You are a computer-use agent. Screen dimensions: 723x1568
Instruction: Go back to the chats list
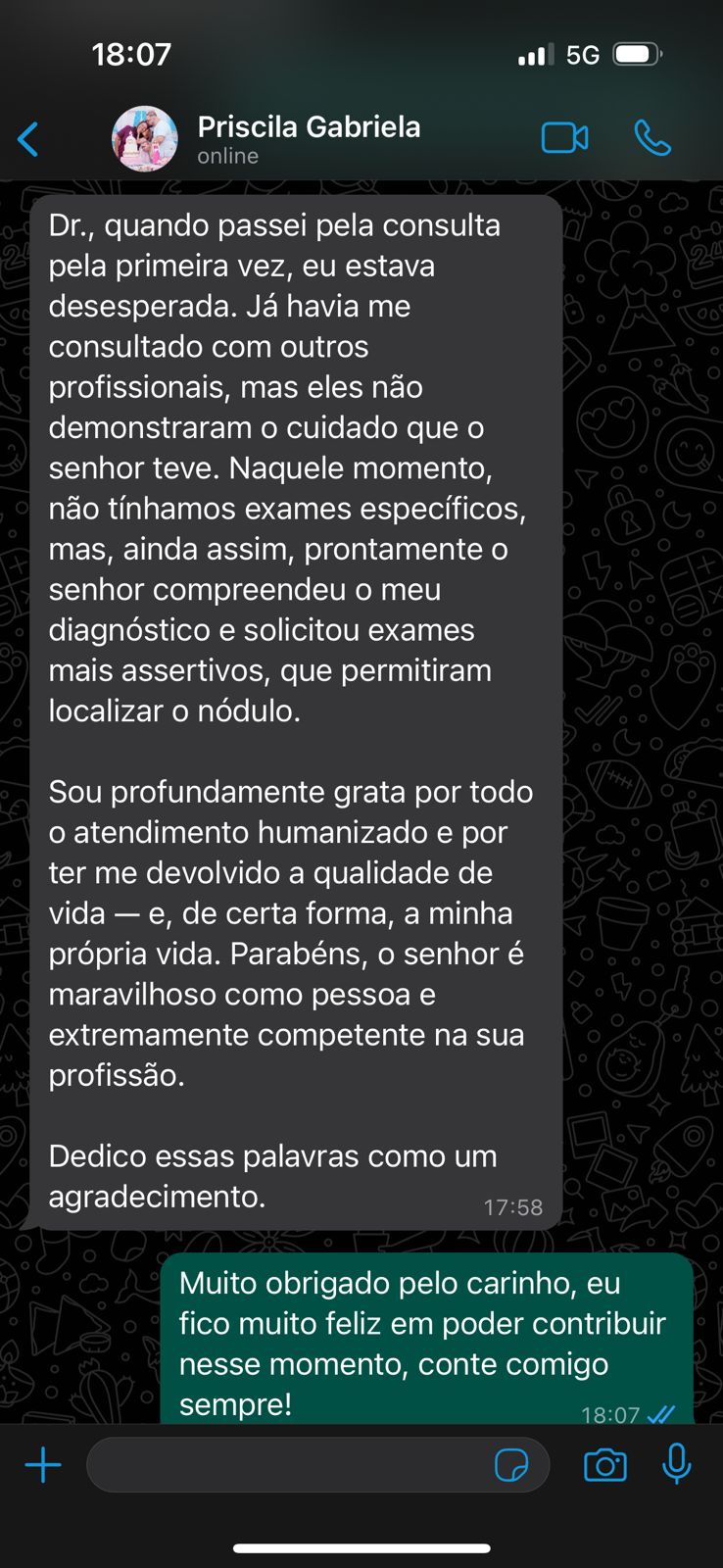pyautogui.click(x=28, y=139)
